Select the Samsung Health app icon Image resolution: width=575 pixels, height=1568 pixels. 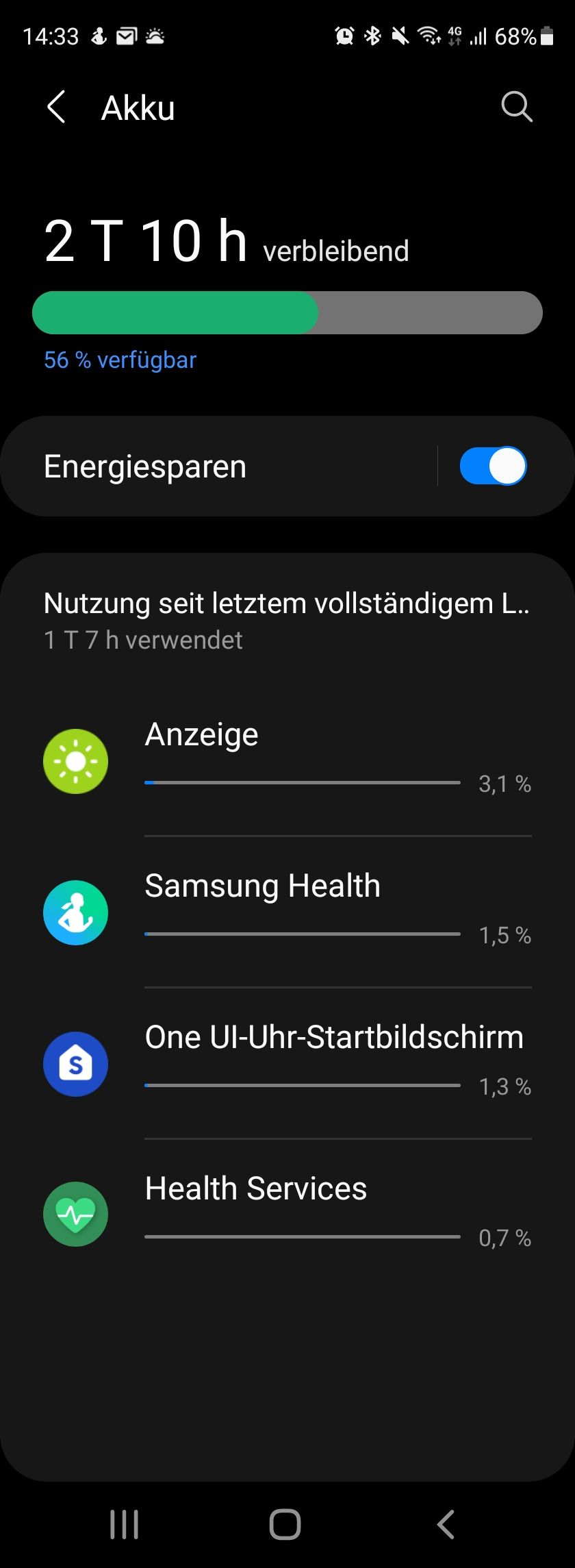[75, 912]
